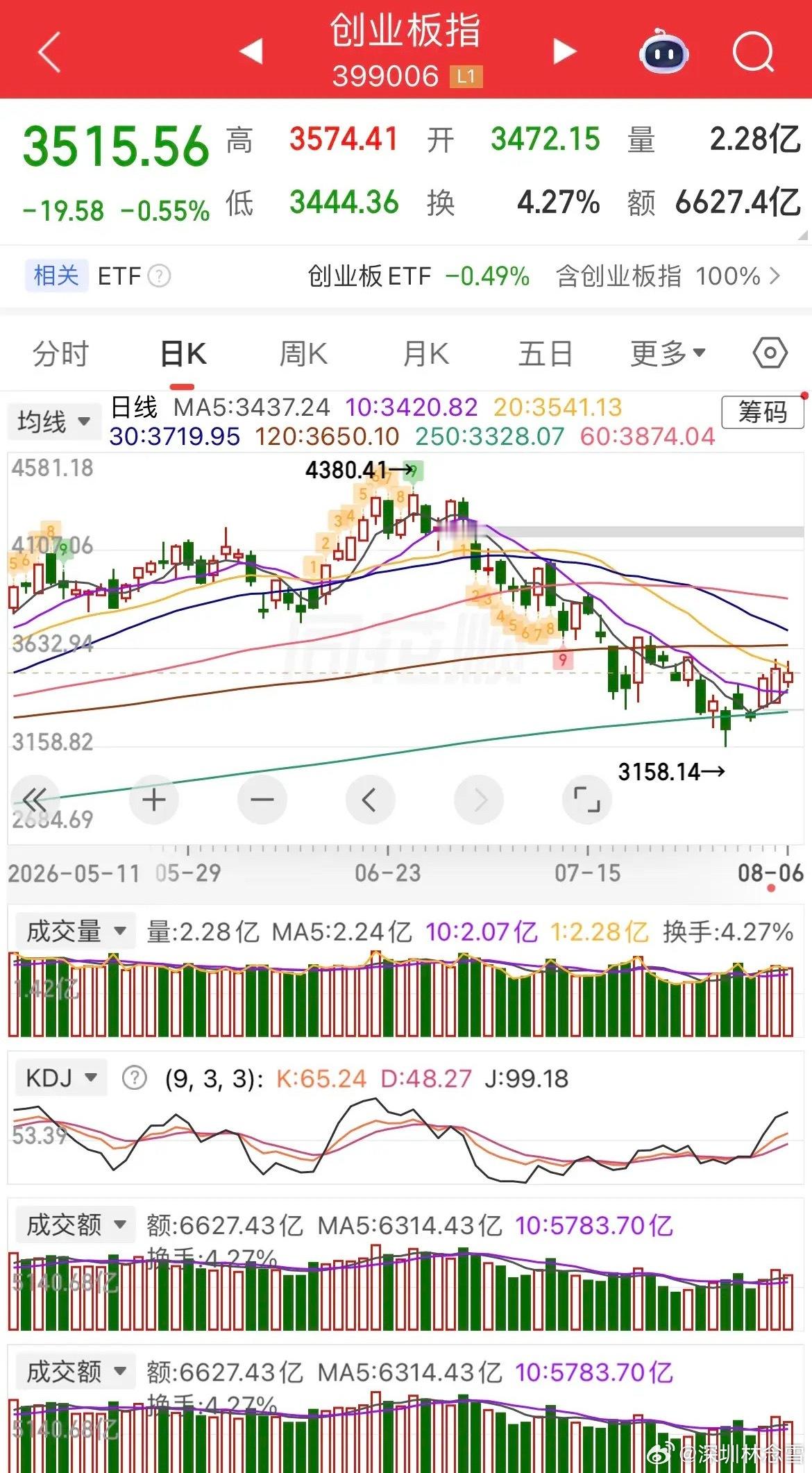Switch to the previous index with left triangle
This screenshot has height=1473, width=812.
251,51
